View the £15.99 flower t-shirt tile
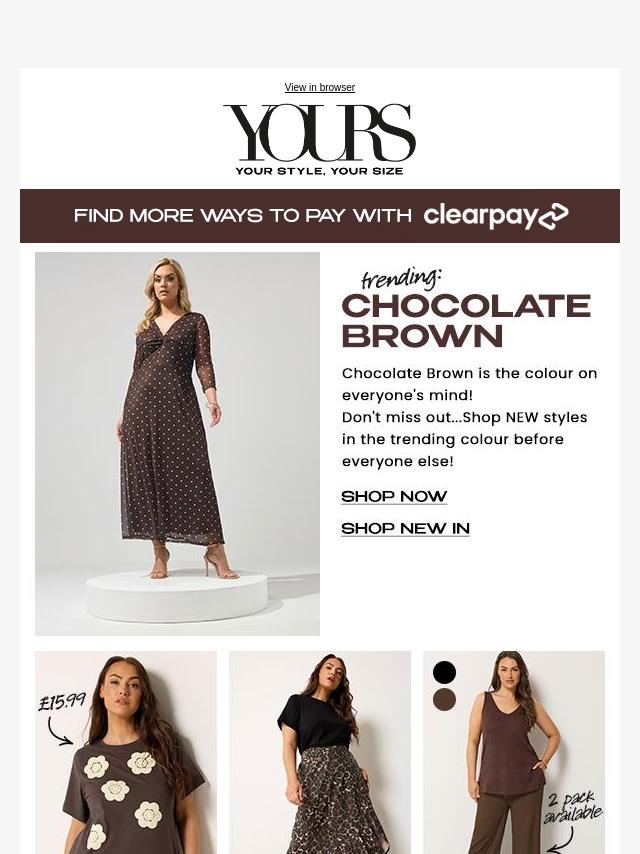 click(126, 752)
